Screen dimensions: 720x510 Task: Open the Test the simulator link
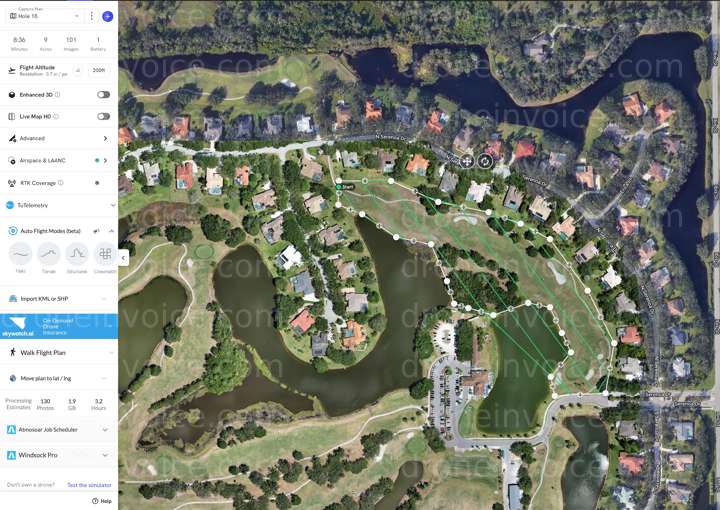click(89, 484)
